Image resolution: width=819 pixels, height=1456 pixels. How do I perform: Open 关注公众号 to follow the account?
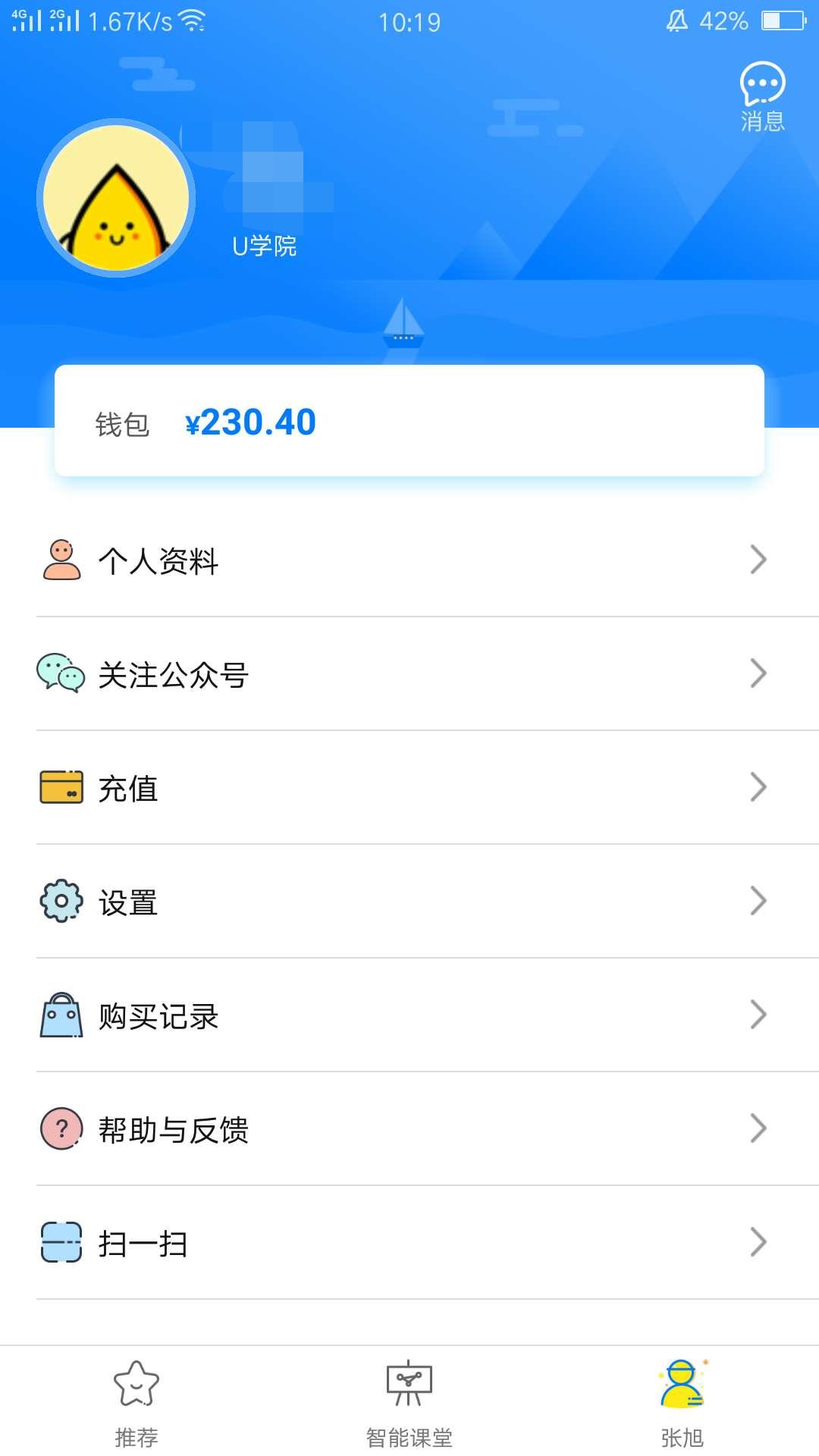pos(174,673)
